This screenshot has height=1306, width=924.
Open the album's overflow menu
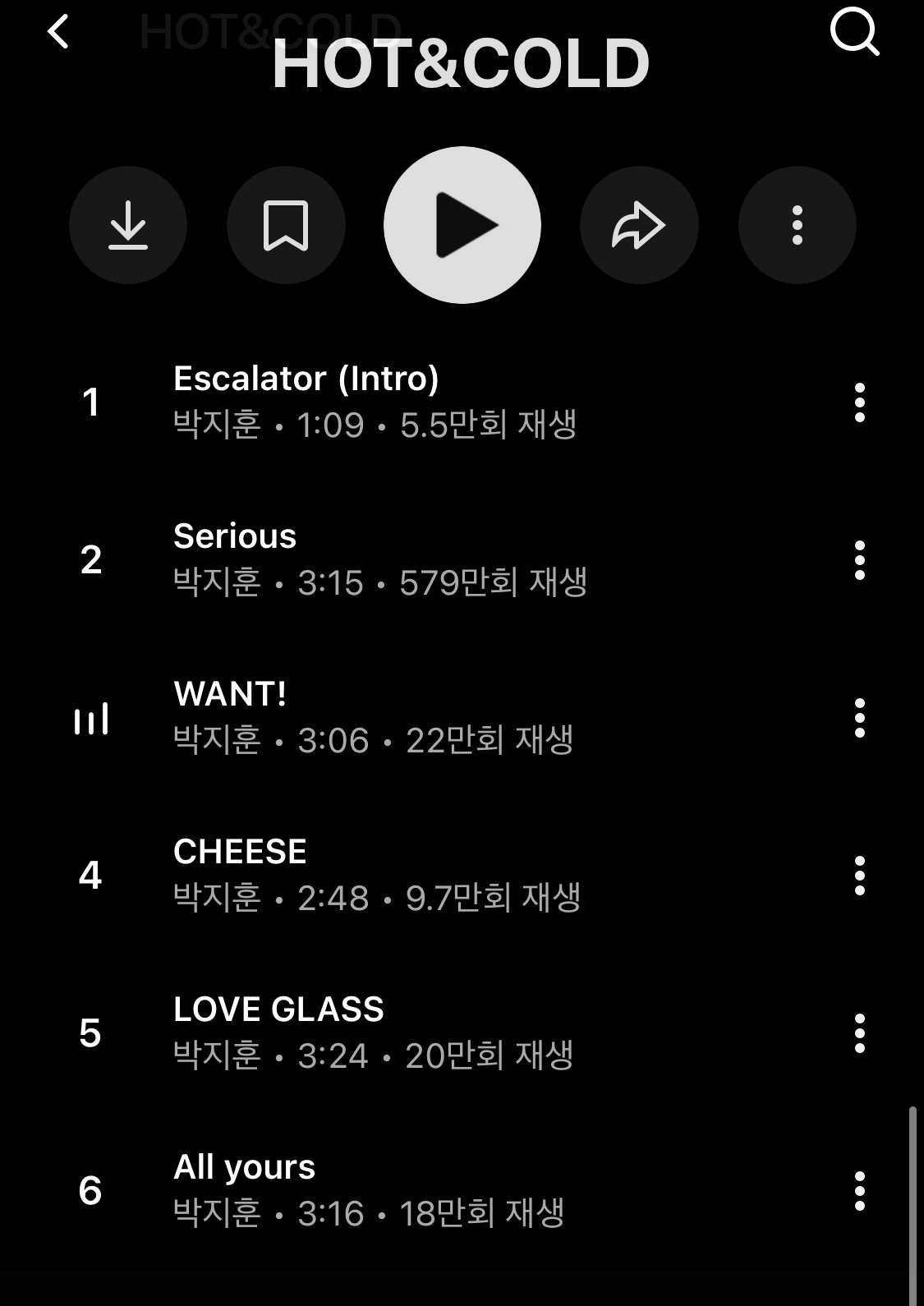point(797,225)
